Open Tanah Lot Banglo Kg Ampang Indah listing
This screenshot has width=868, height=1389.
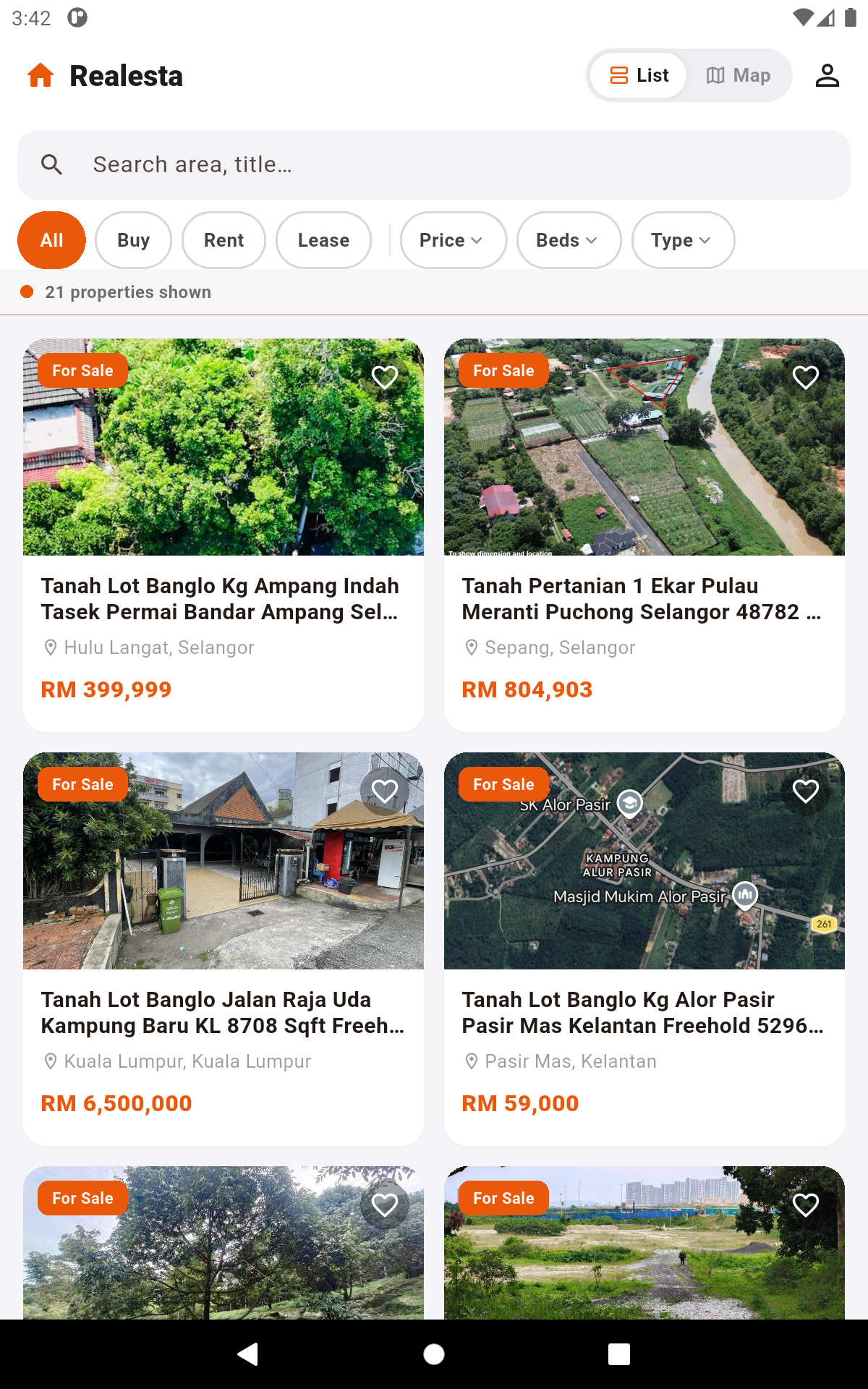pyautogui.click(x=224, y=535)
